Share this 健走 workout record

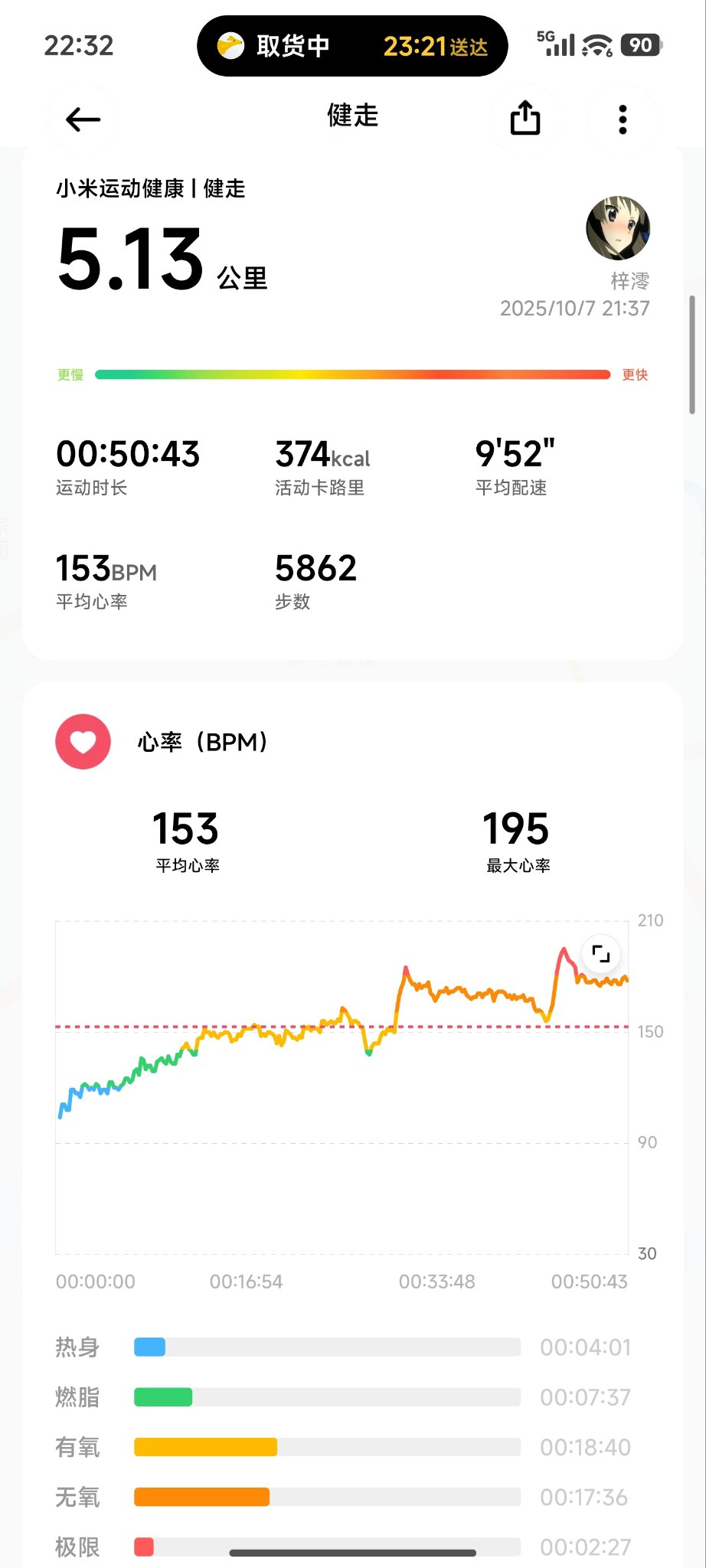coord(525,119)
